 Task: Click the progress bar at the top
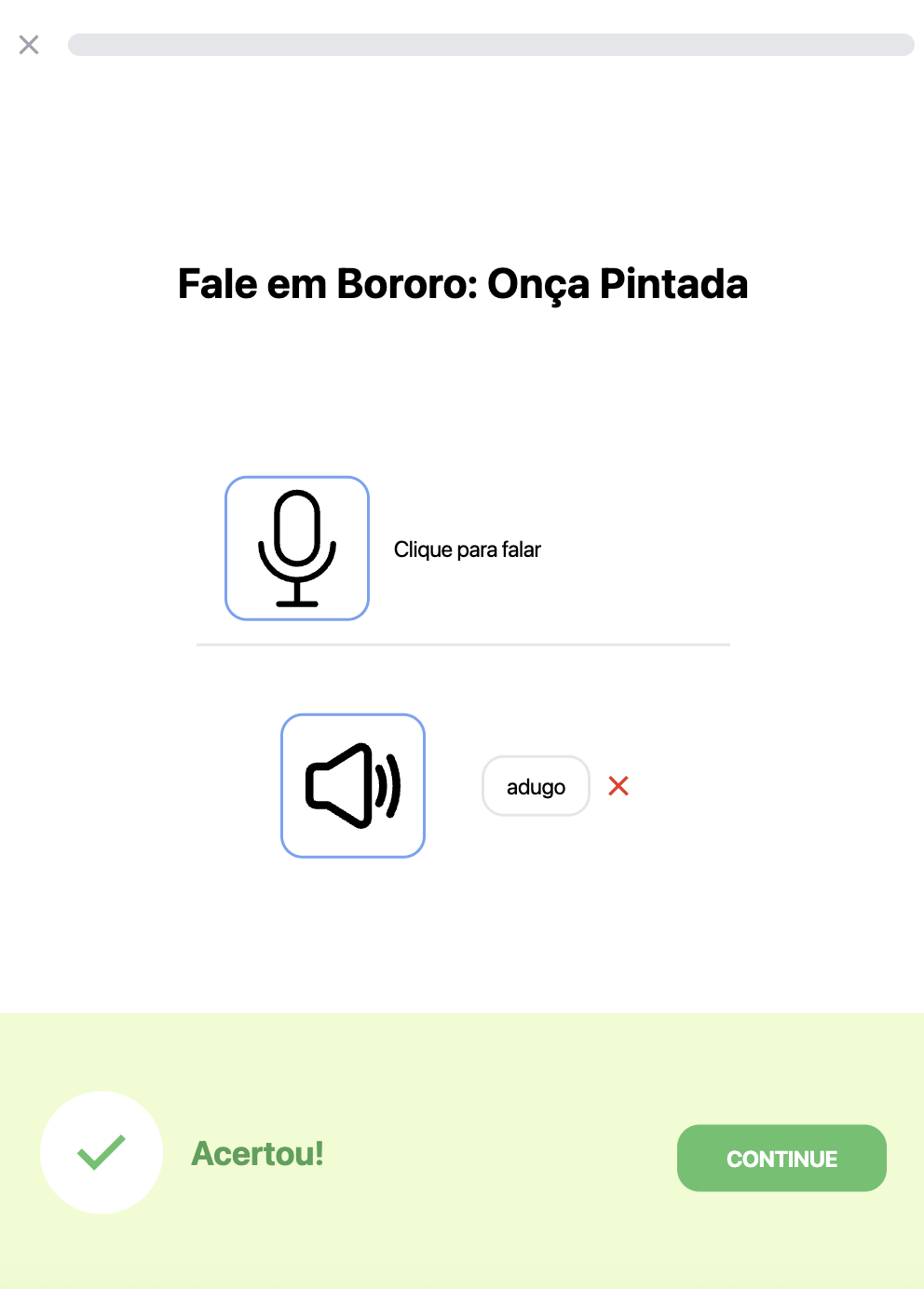coord(491,45)
